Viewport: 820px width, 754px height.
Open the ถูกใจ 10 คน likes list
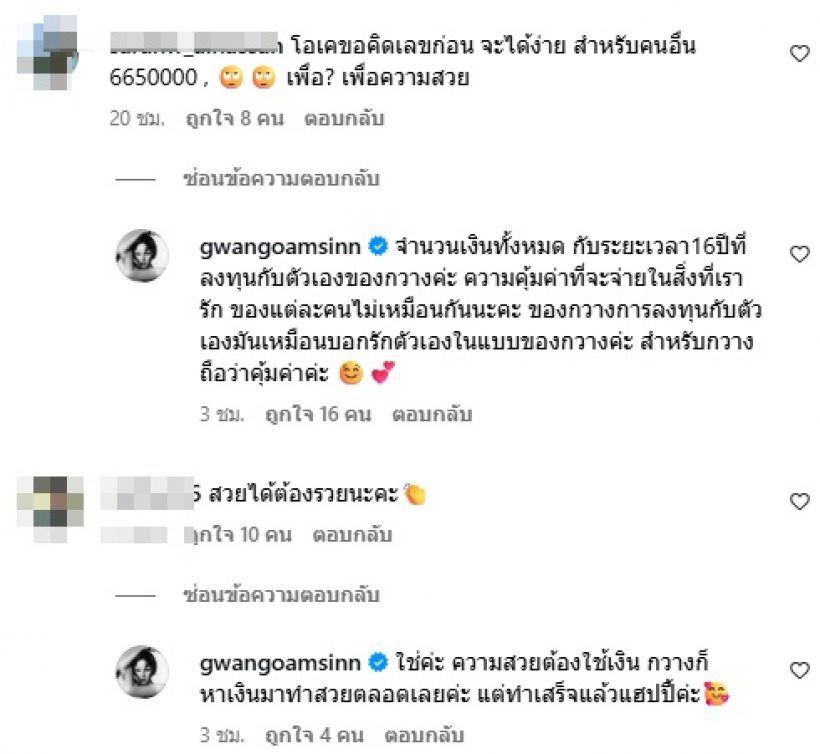coord(238,535)
